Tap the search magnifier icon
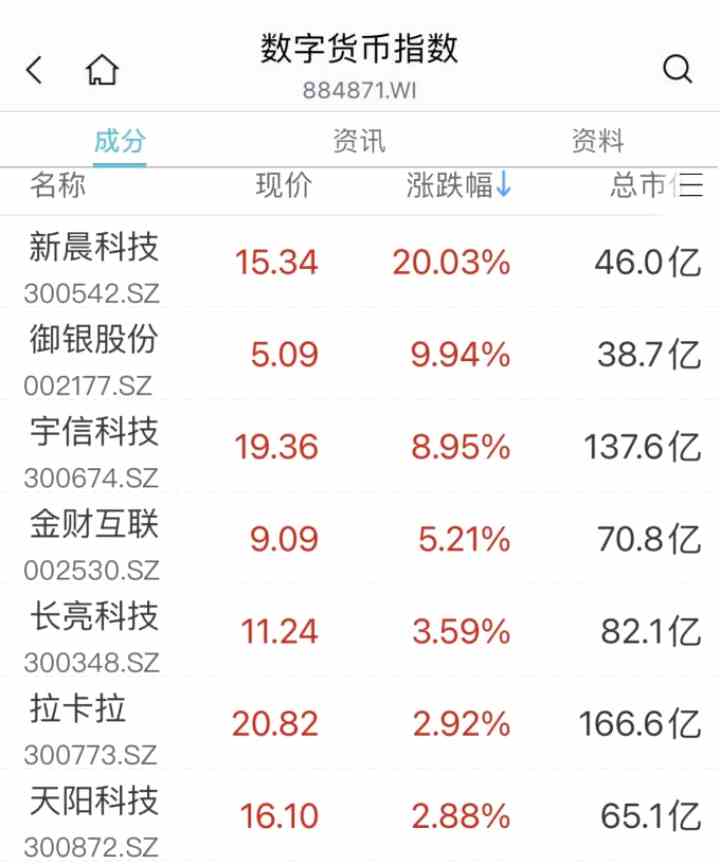Viewport: 720px width, 864px height. click(x=677, y=69)
